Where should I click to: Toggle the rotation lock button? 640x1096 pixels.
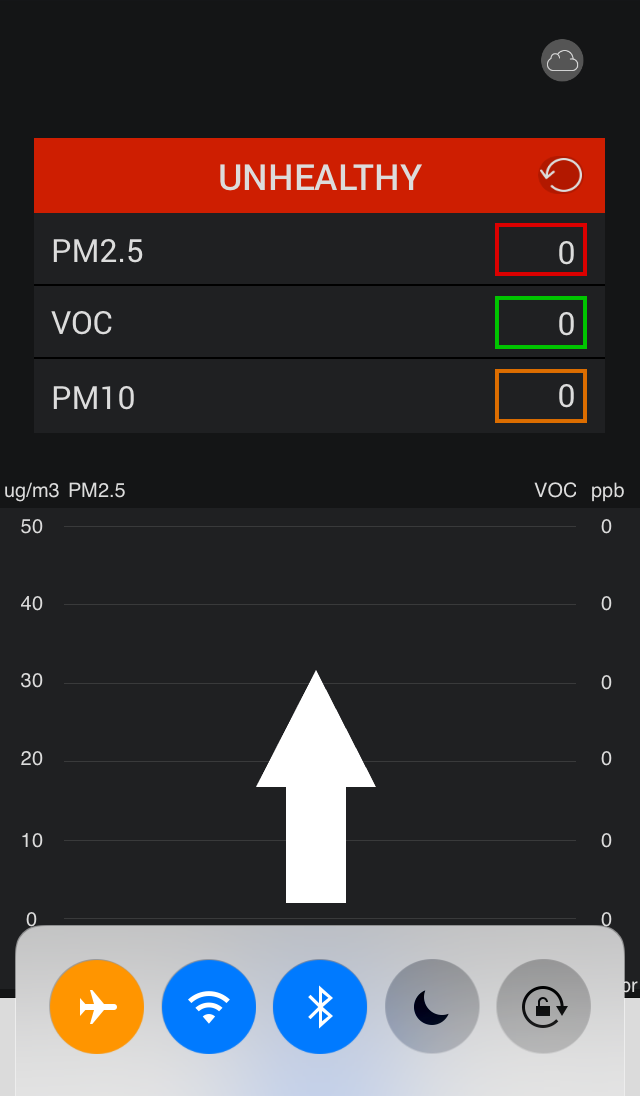click(x=544, y=1007)
